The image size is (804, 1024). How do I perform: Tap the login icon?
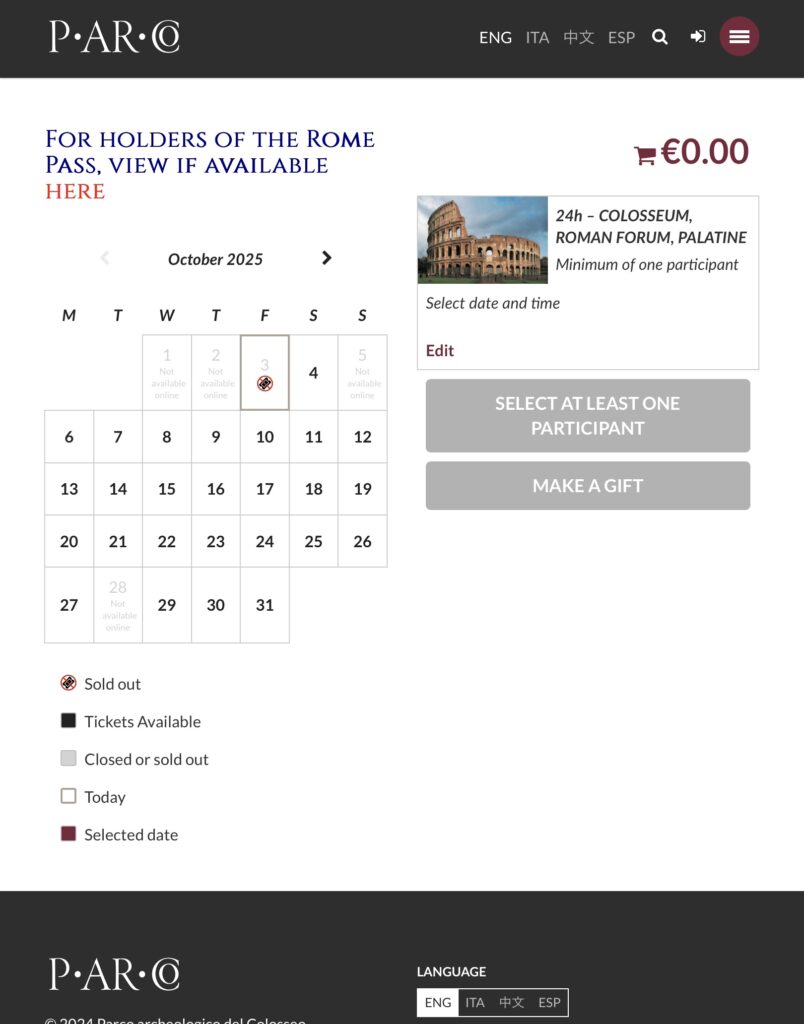(x=698, y=37)
